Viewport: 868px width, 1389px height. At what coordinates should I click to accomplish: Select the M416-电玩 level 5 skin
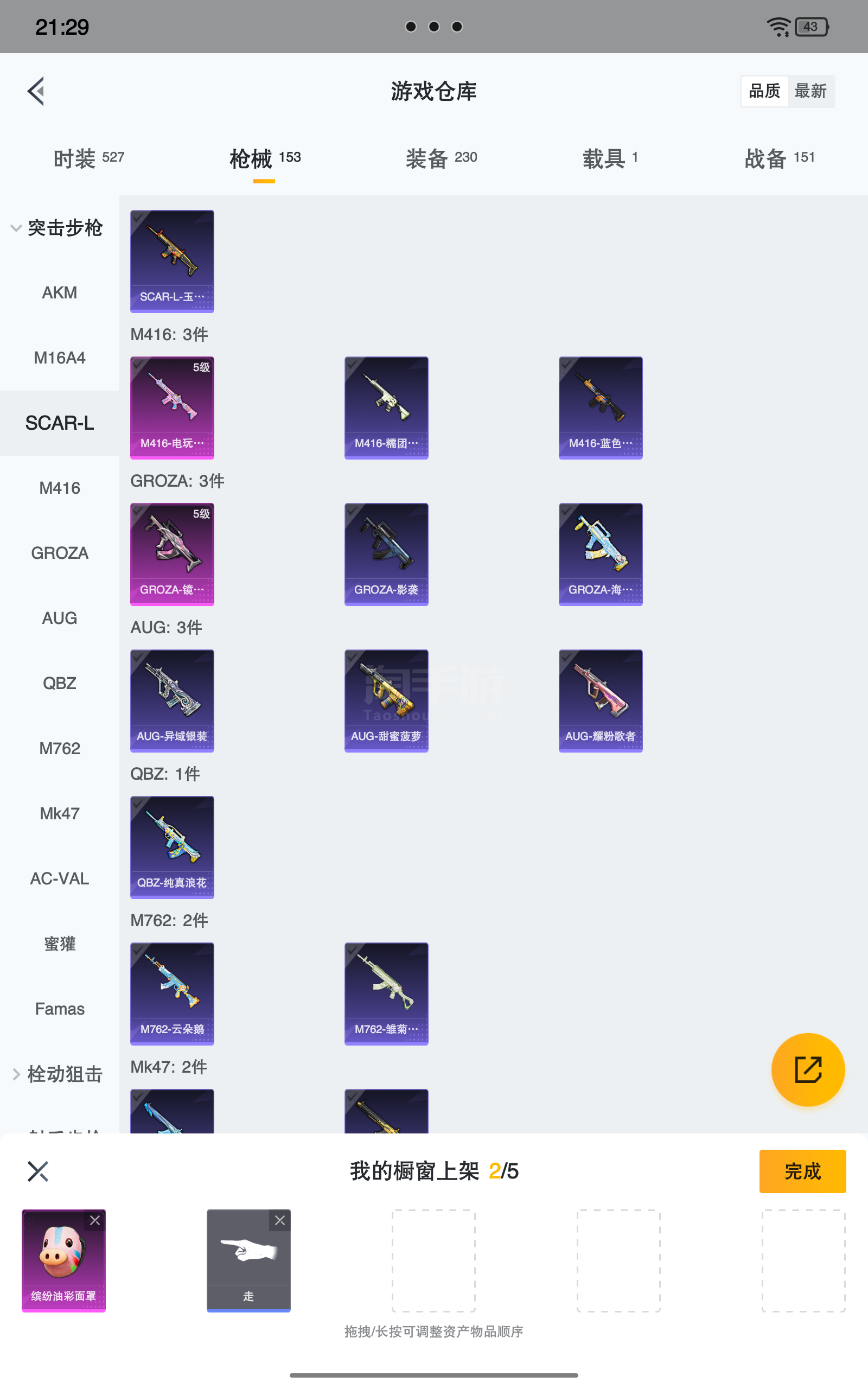(x=171, y=407)
